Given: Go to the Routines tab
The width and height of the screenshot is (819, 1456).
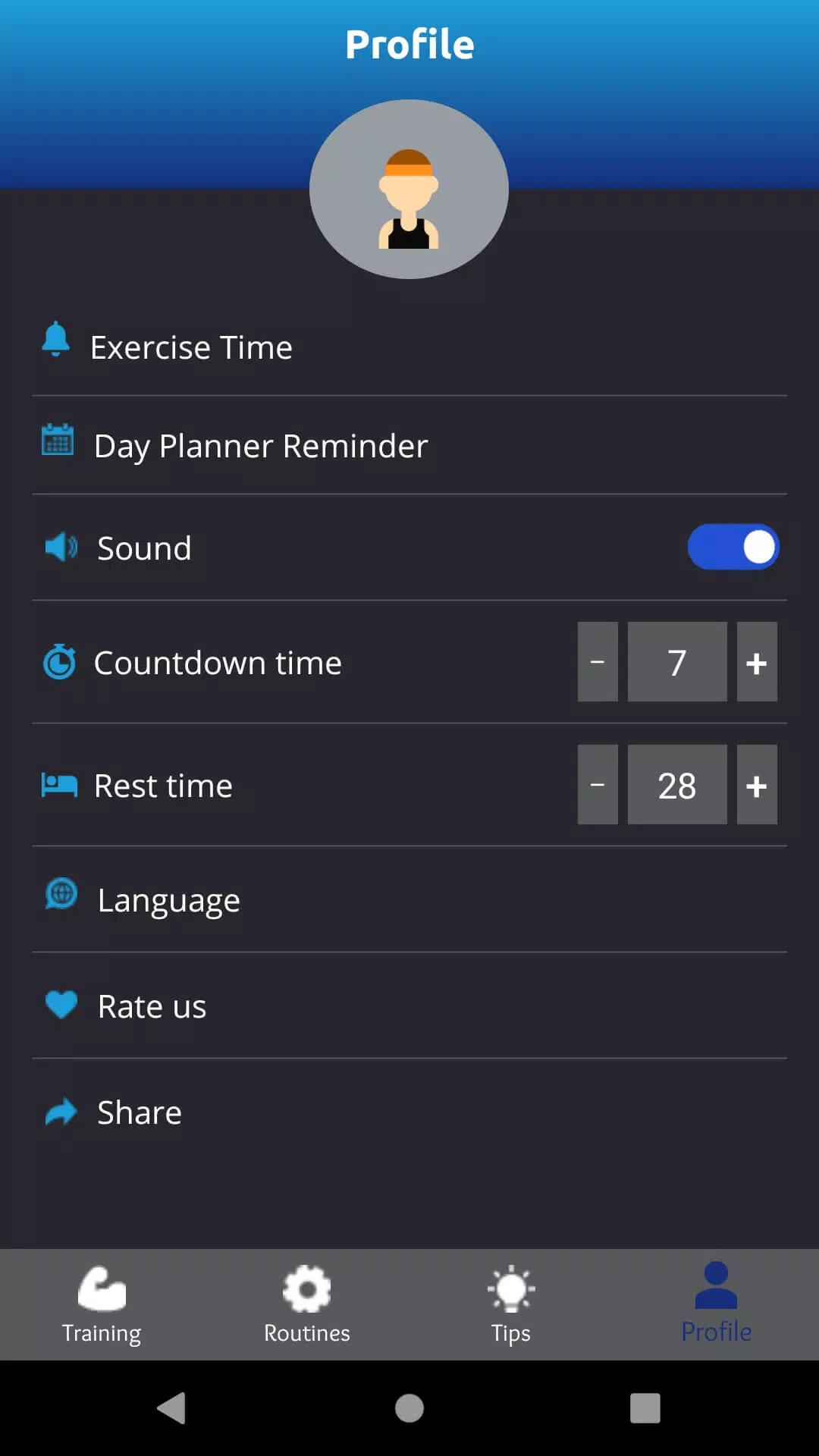Looking at the screenshot, I should coord(306,1304).
